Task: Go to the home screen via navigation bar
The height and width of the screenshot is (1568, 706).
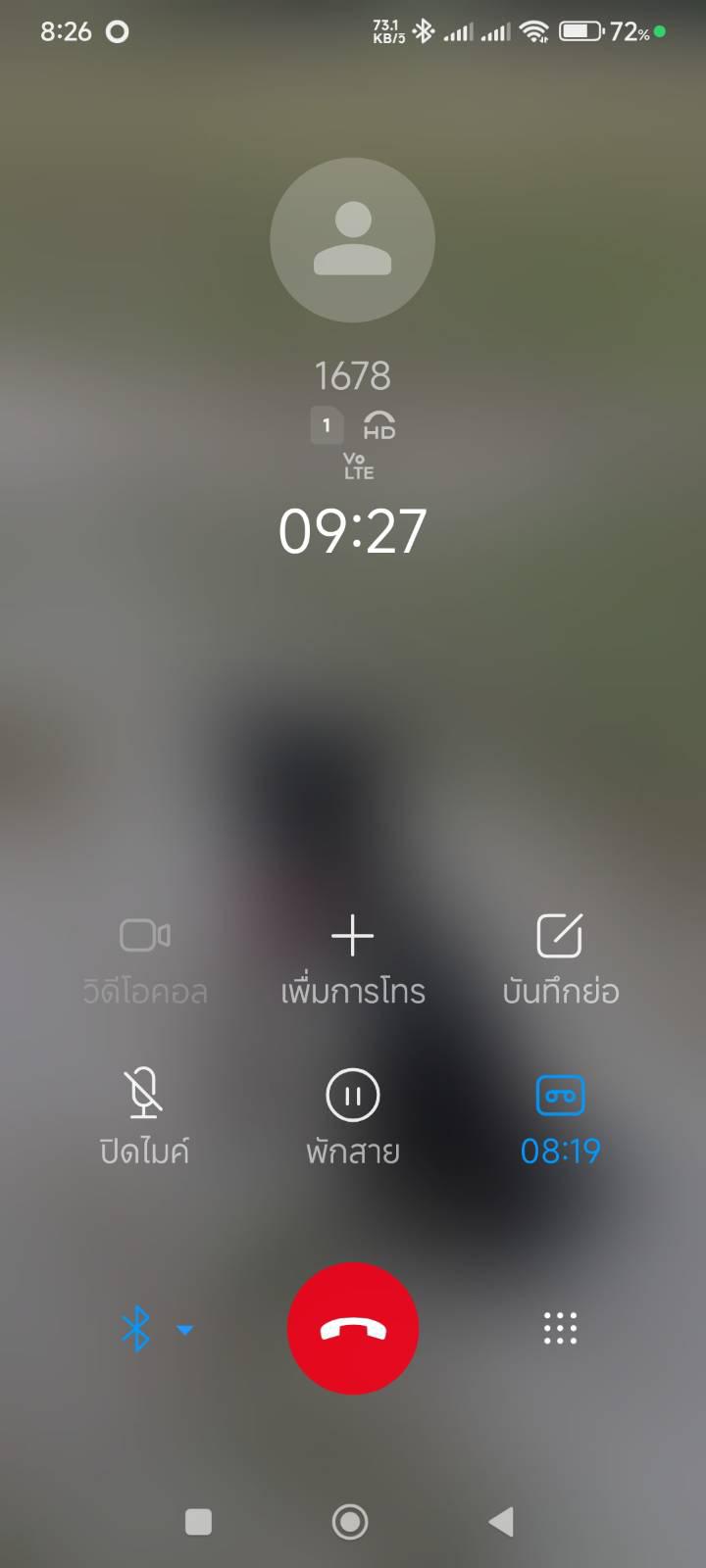Action: click(350, 1521)
